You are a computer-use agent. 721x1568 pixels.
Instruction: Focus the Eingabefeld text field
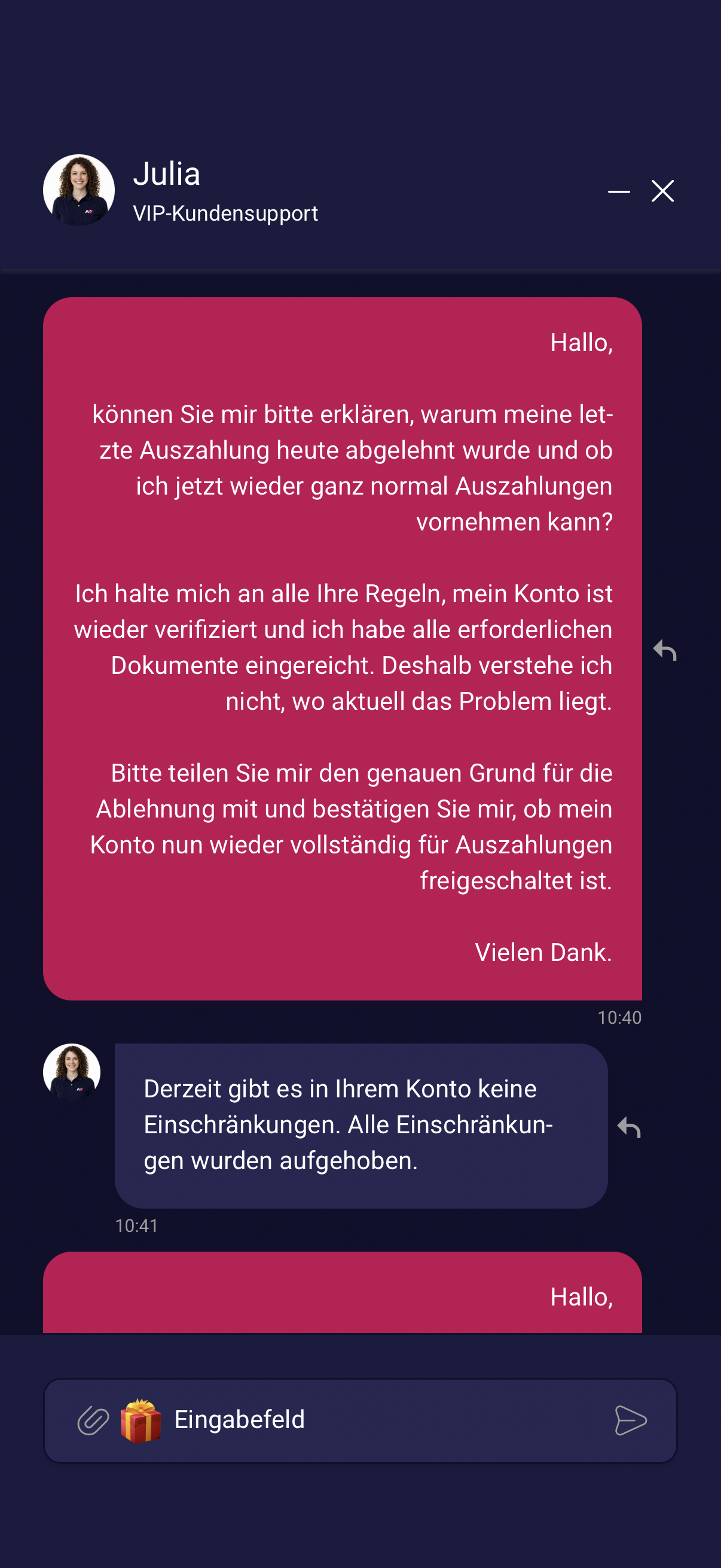[x=360, y=1421]
